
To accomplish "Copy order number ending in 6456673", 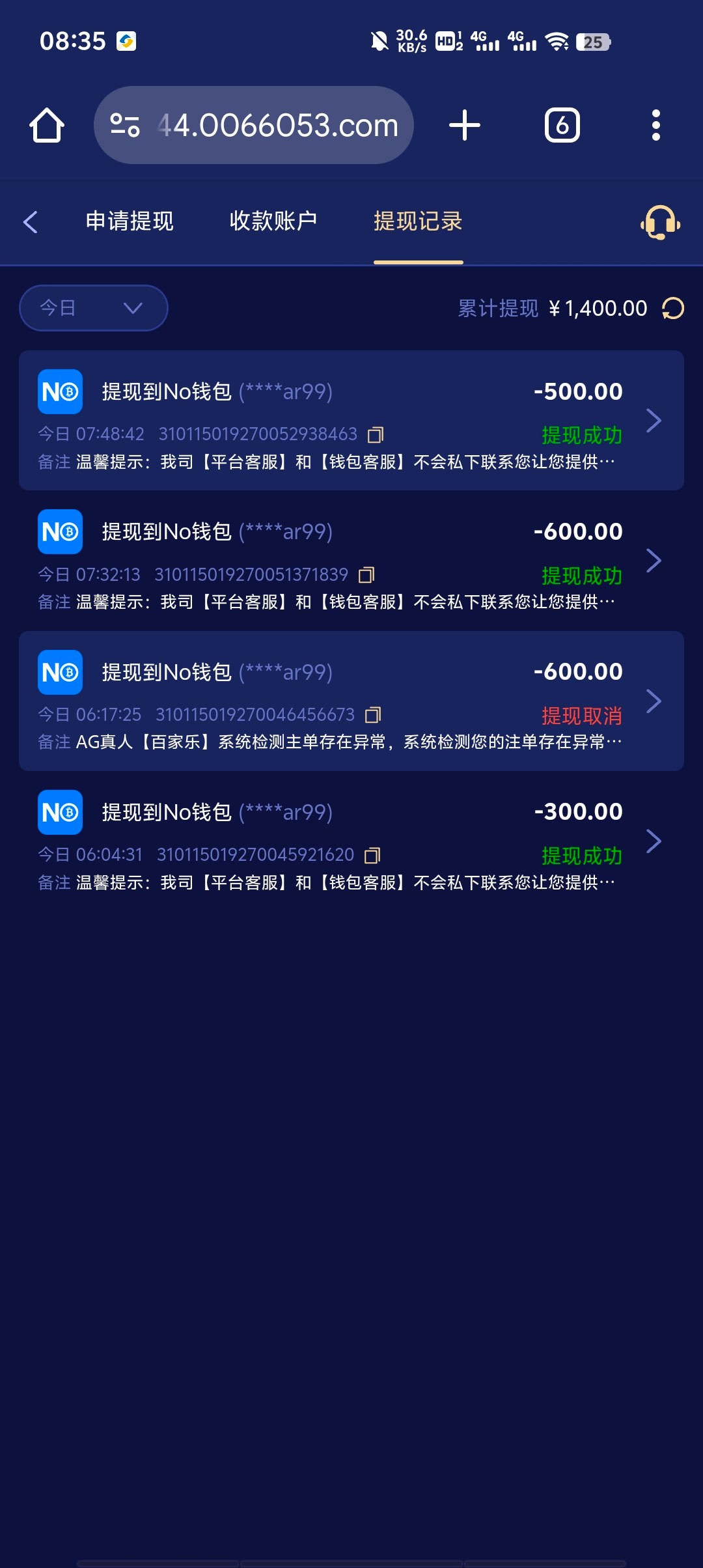I will pos(373,715).
